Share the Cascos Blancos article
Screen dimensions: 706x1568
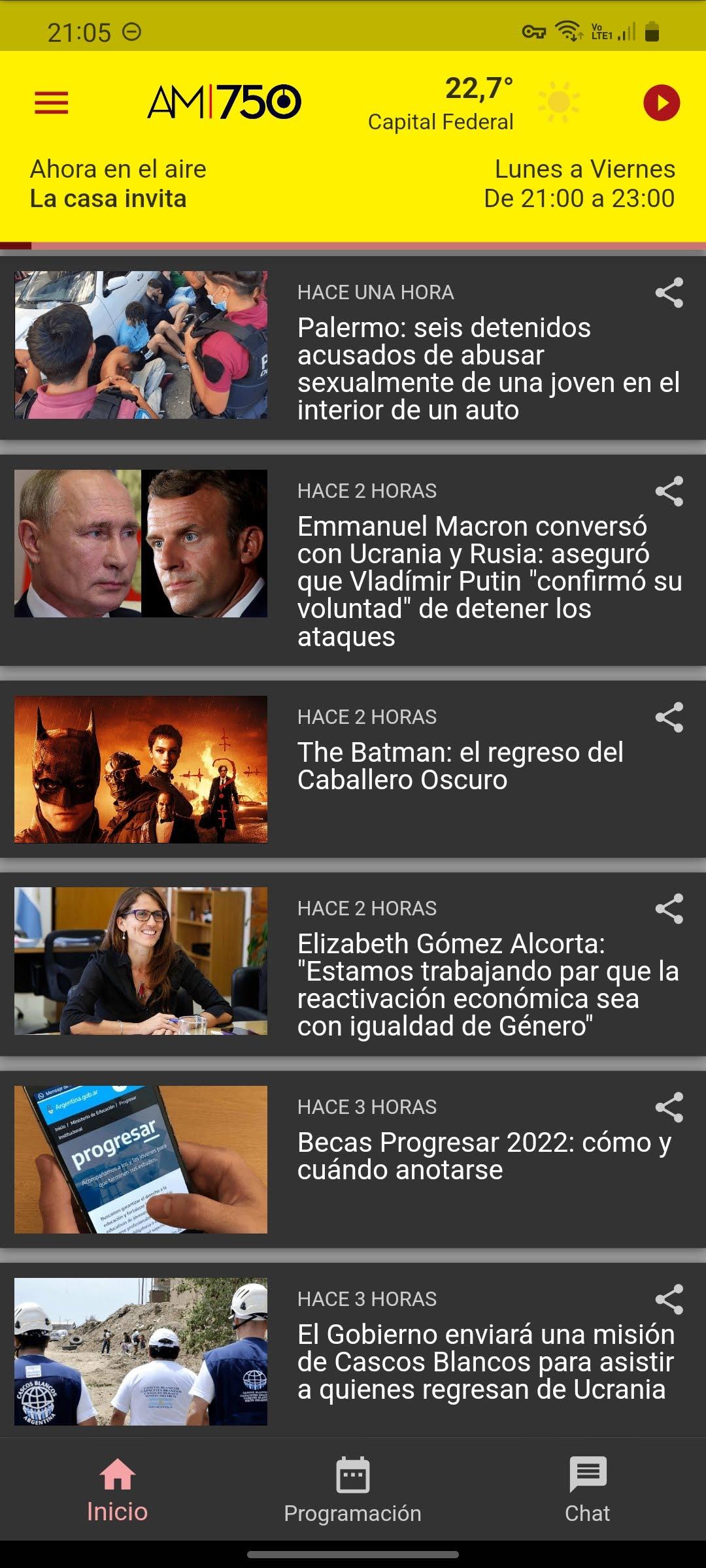point(669,1299)
